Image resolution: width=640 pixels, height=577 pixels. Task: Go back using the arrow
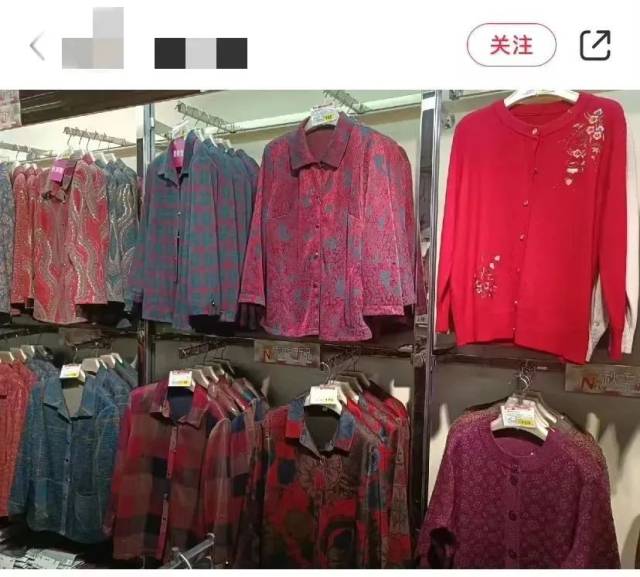tap(37, 46)
